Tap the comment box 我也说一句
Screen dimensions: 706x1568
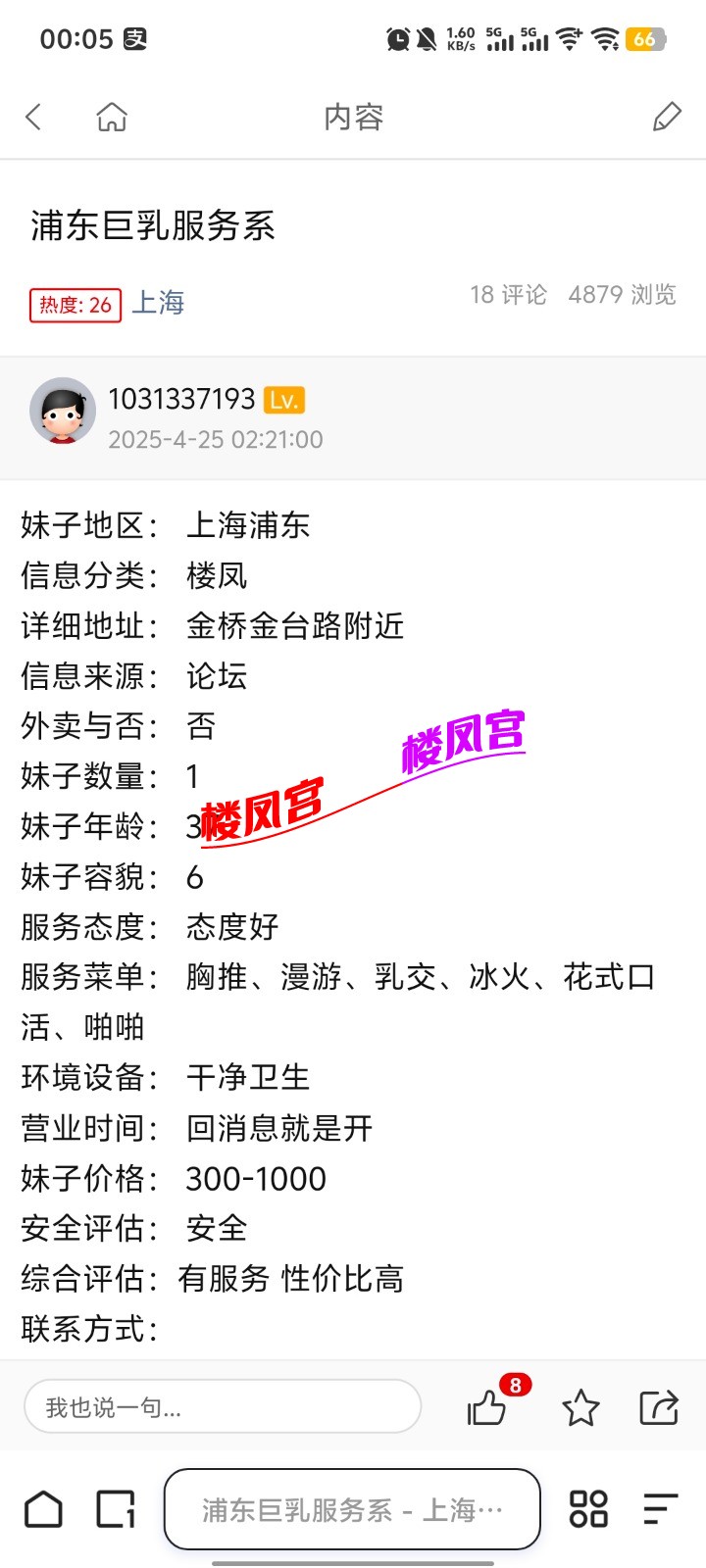tap(224, 1405)
